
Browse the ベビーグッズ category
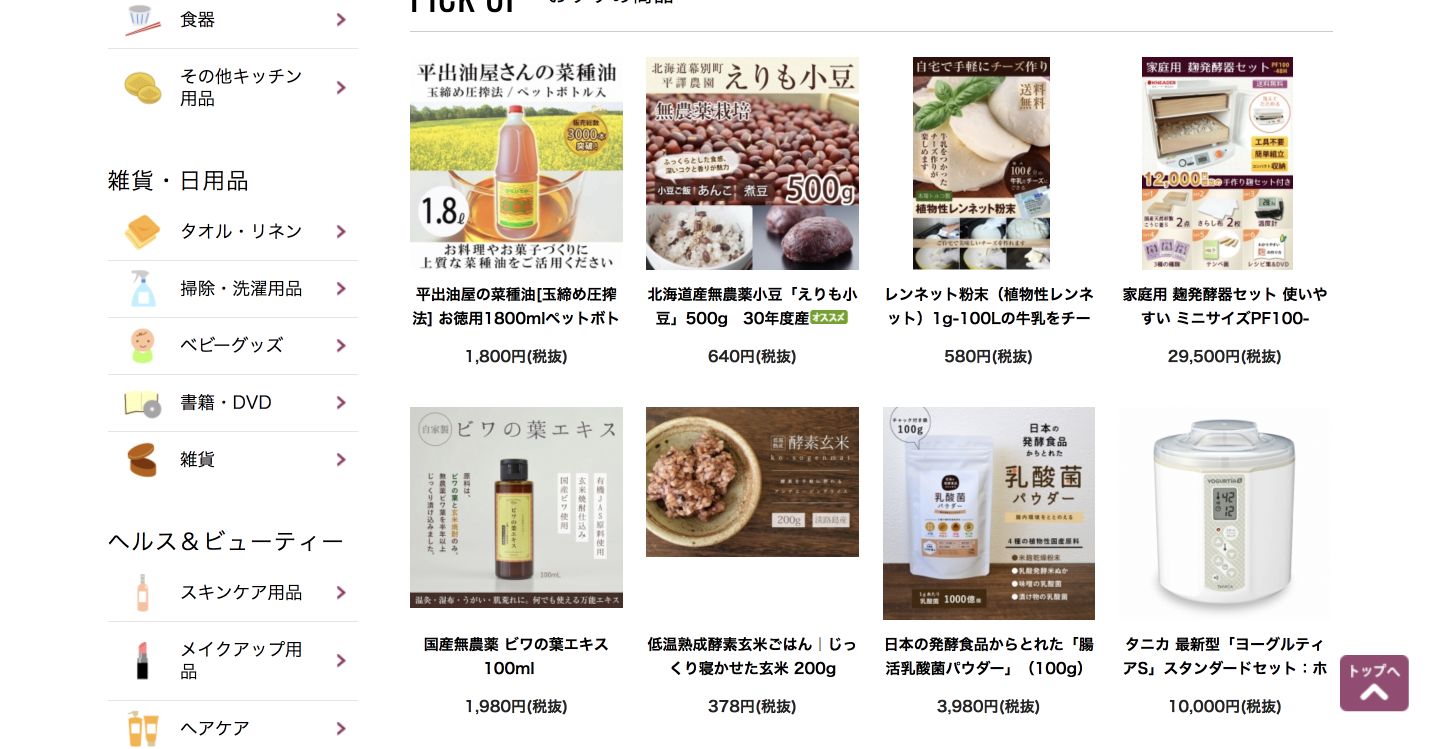(232, 345)
